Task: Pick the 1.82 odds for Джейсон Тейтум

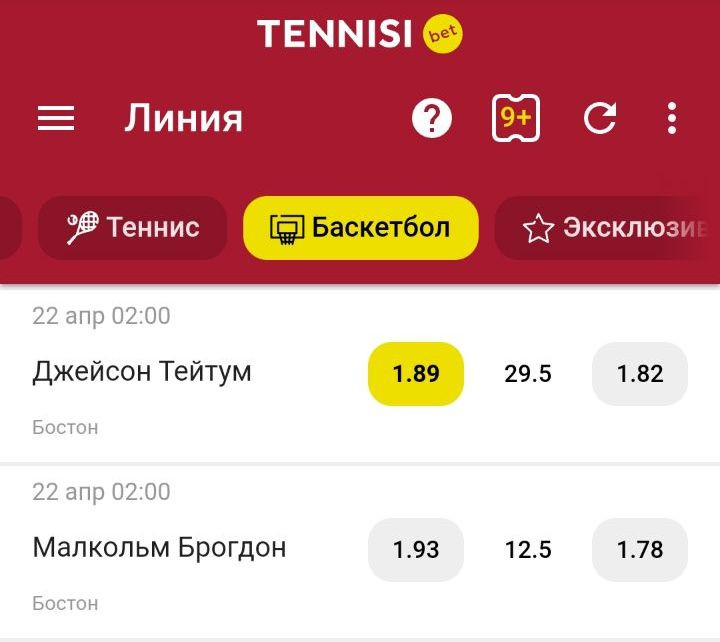Action: (640, 374)
